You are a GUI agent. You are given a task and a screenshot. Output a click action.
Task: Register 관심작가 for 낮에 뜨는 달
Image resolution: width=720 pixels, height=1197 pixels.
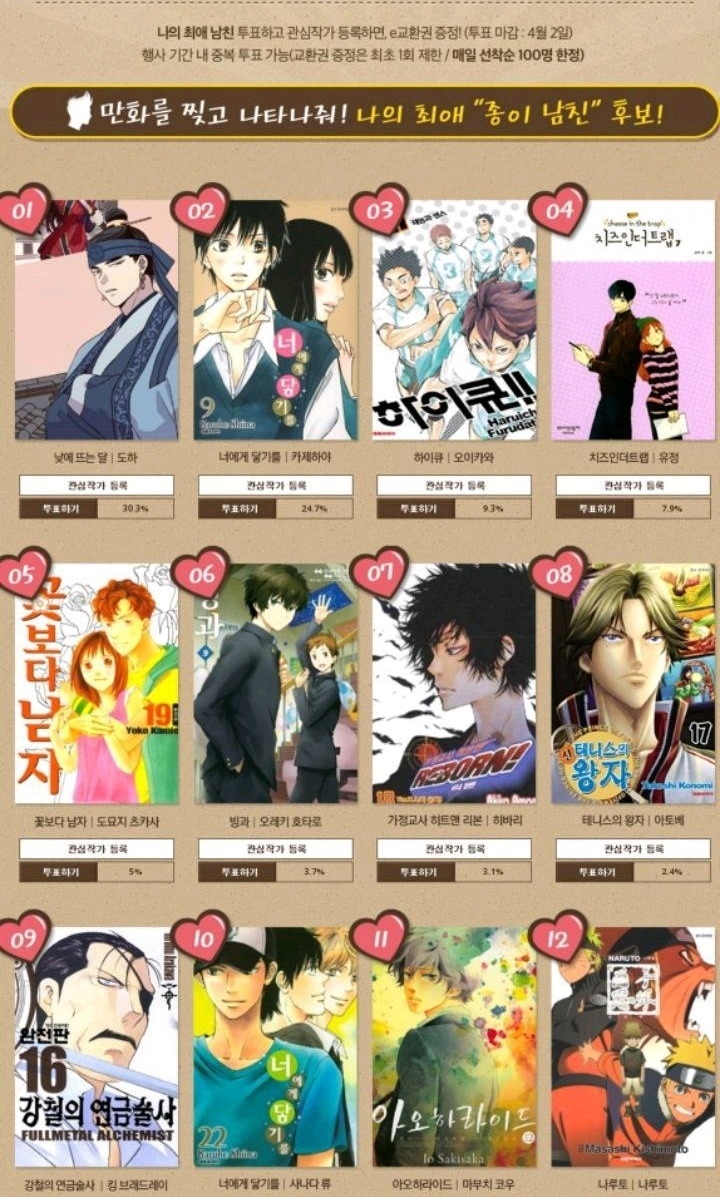(x=96, y=485)
